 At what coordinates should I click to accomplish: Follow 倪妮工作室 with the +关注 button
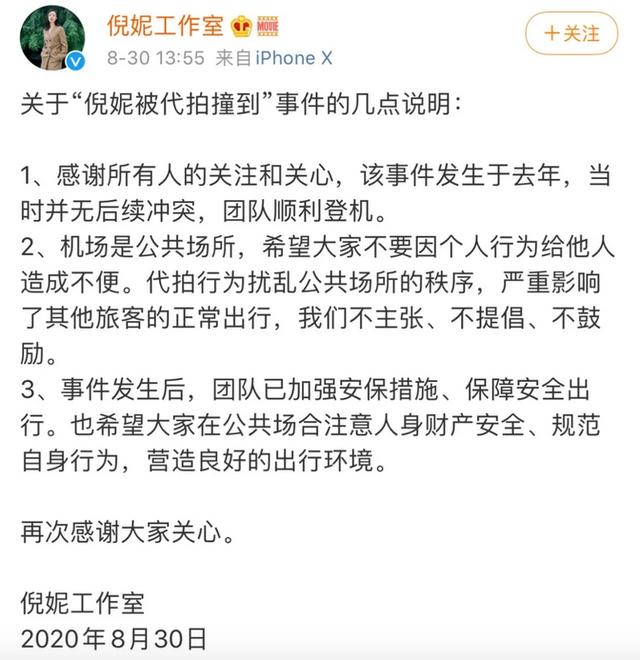coord(571,32)
